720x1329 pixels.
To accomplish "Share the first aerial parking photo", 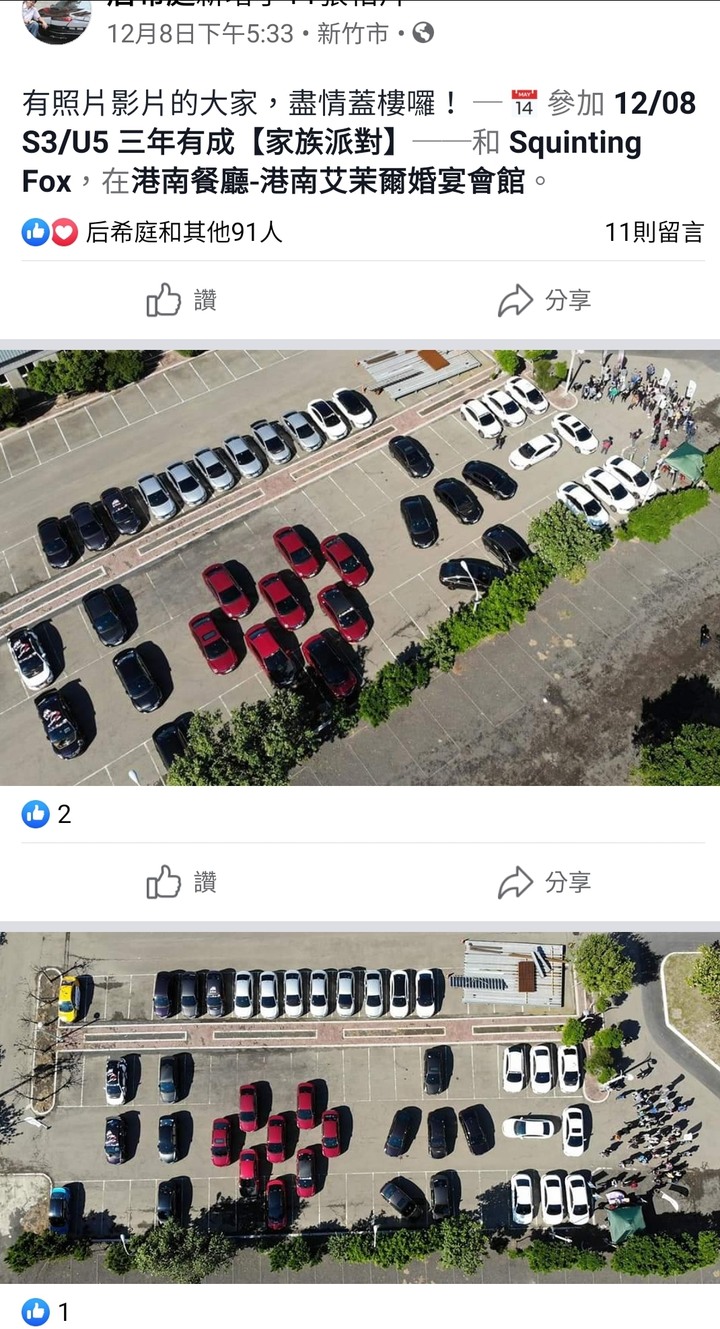I will 544,882.
